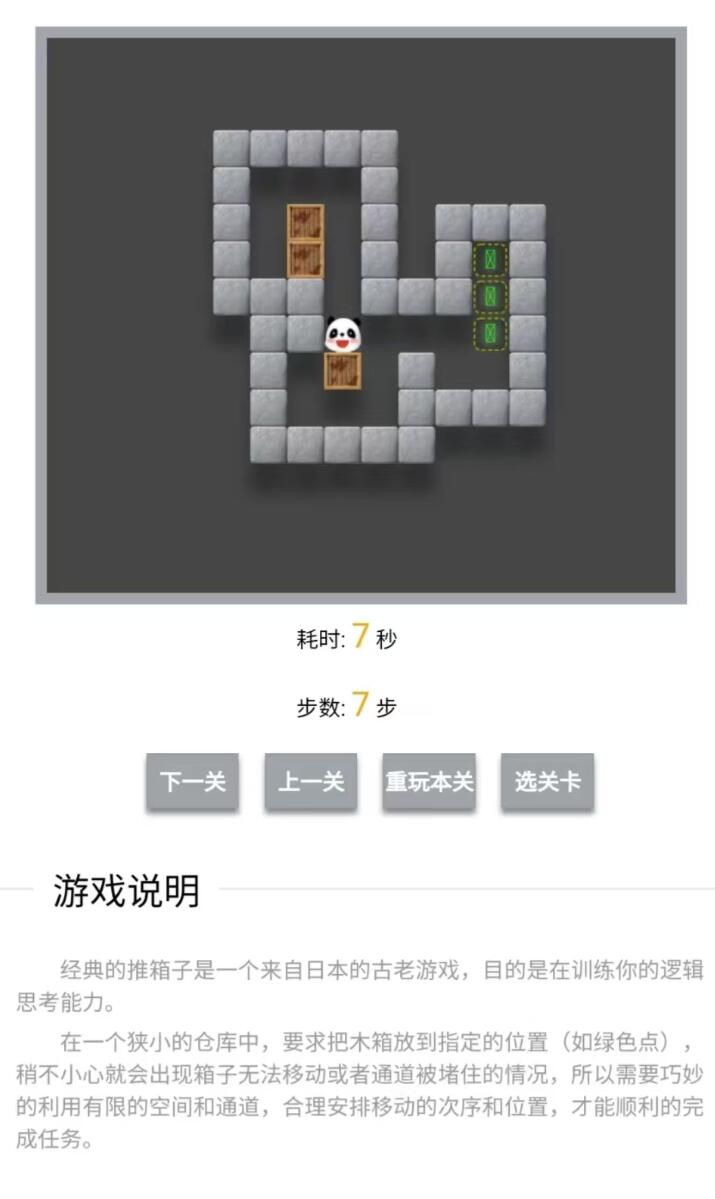Restart this level (重玩本关)
This screenshot has width=715, height=1199.
click(x=429, y=781)
